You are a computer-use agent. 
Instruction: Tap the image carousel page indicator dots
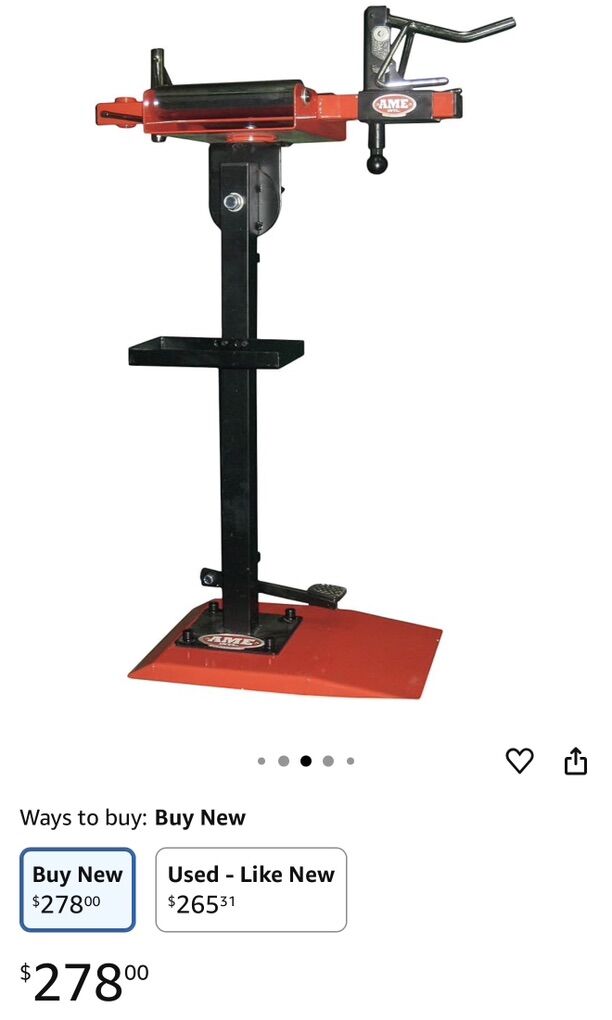(x=306, y=761)
